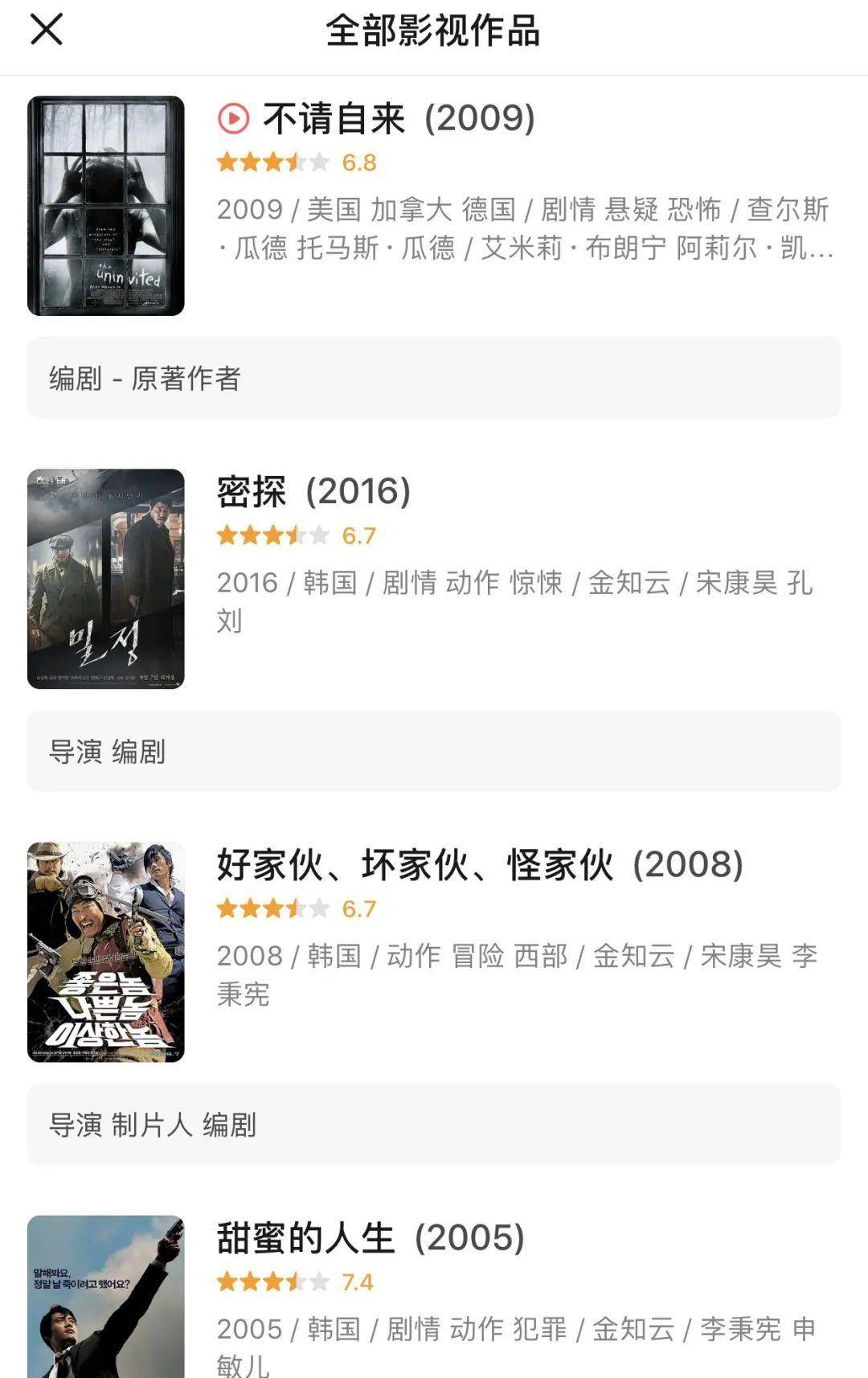View 好家伙、坏家伙、怪家伙 (2008) details
The height and width of the screenshot is (1378, 868).
tap(479, 865)
